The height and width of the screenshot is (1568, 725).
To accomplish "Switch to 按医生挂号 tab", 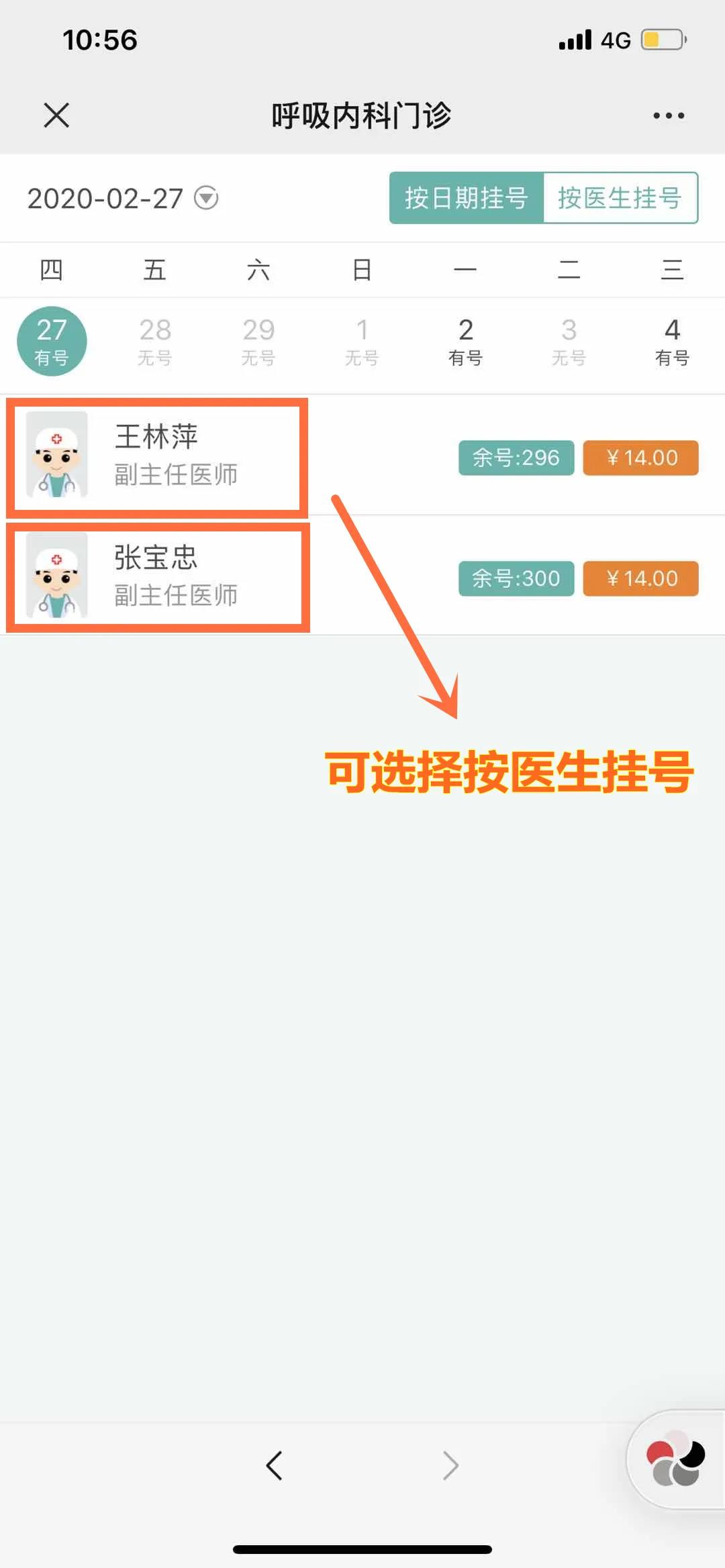I will pyautogui.click(x=620, y=198).
